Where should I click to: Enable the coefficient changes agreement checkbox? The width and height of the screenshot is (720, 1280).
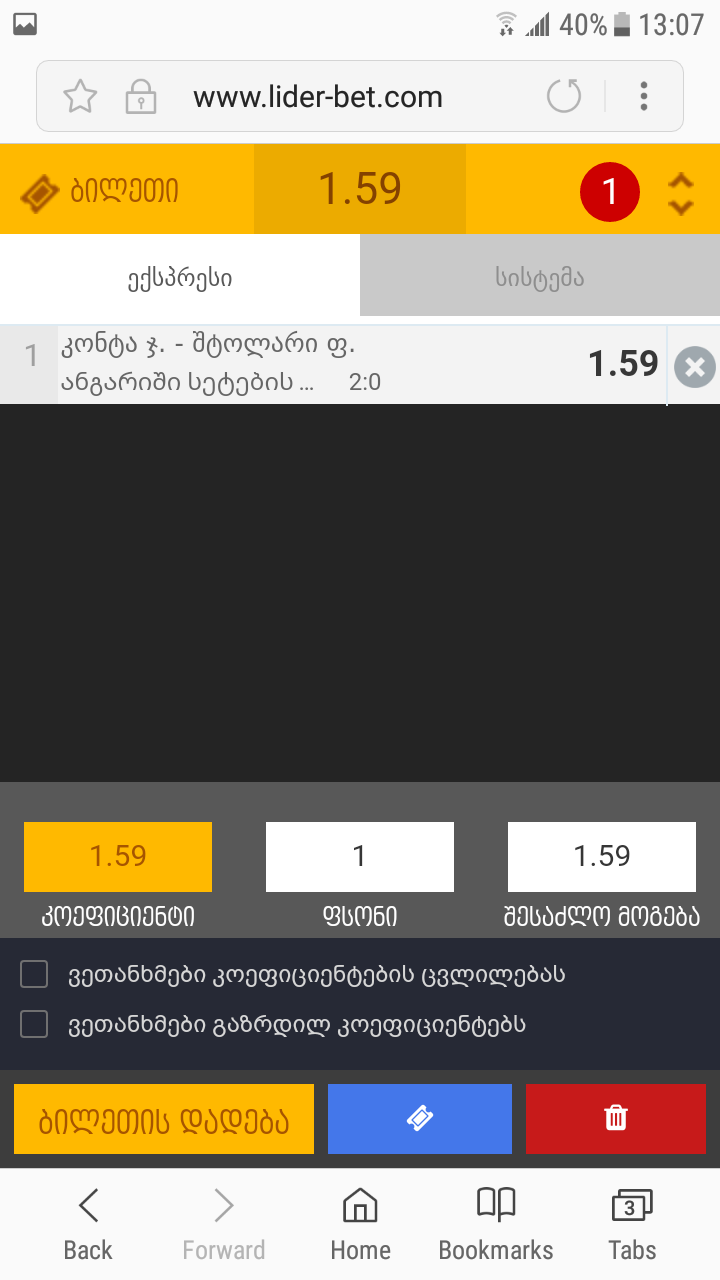[x=33, y=973]
